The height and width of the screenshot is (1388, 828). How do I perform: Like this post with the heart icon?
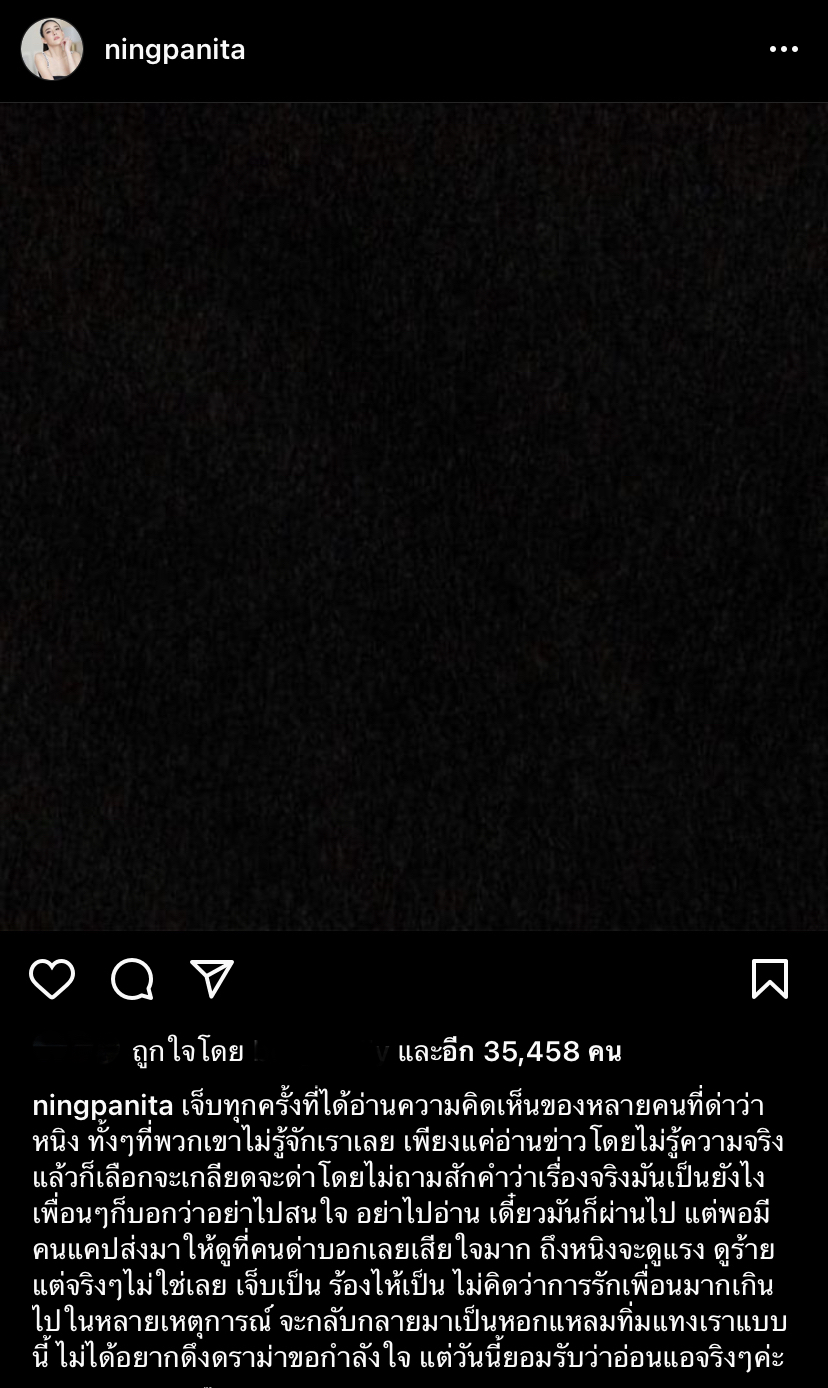[x=52, y=979]
